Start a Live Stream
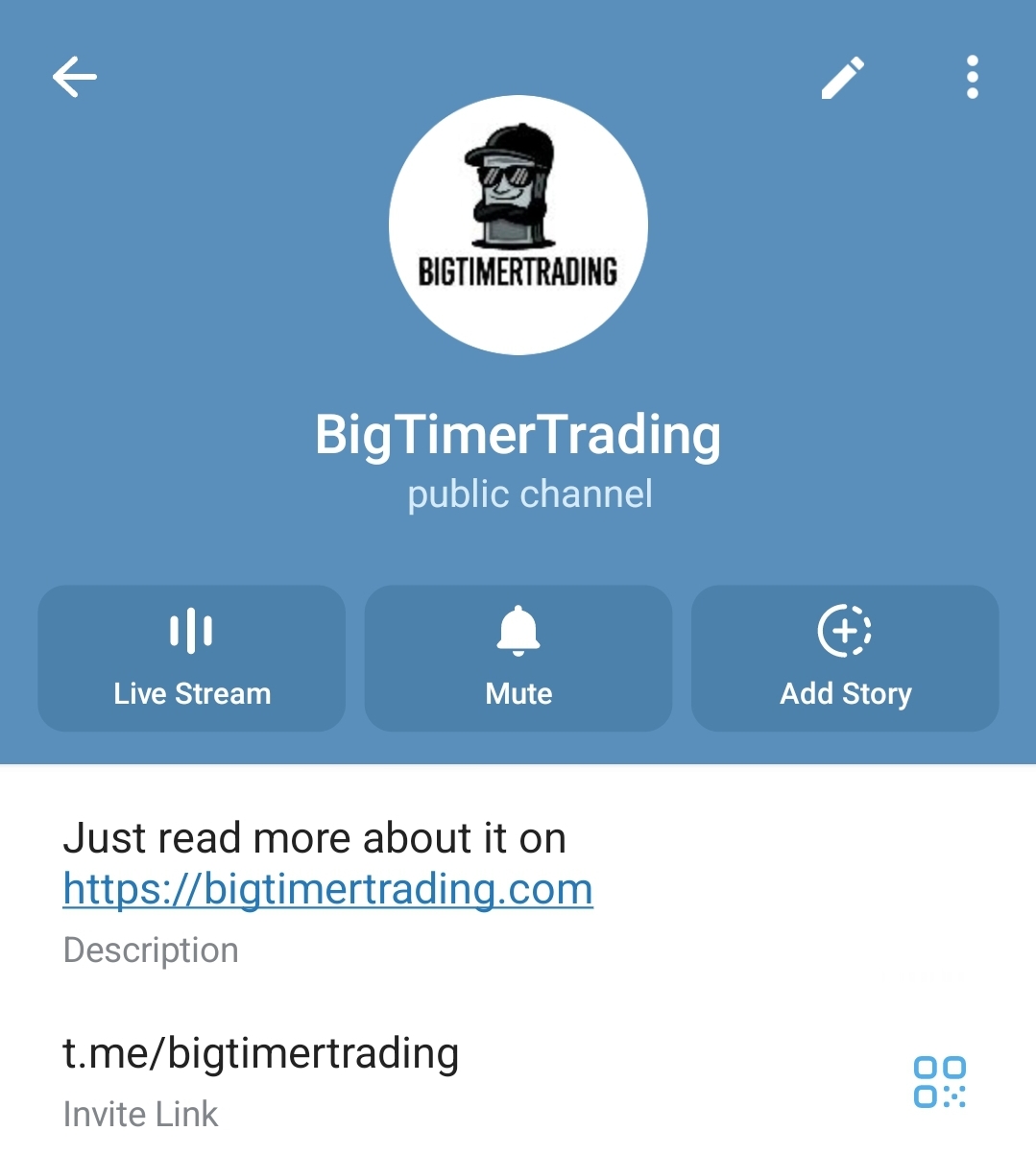 click(192, 659)
